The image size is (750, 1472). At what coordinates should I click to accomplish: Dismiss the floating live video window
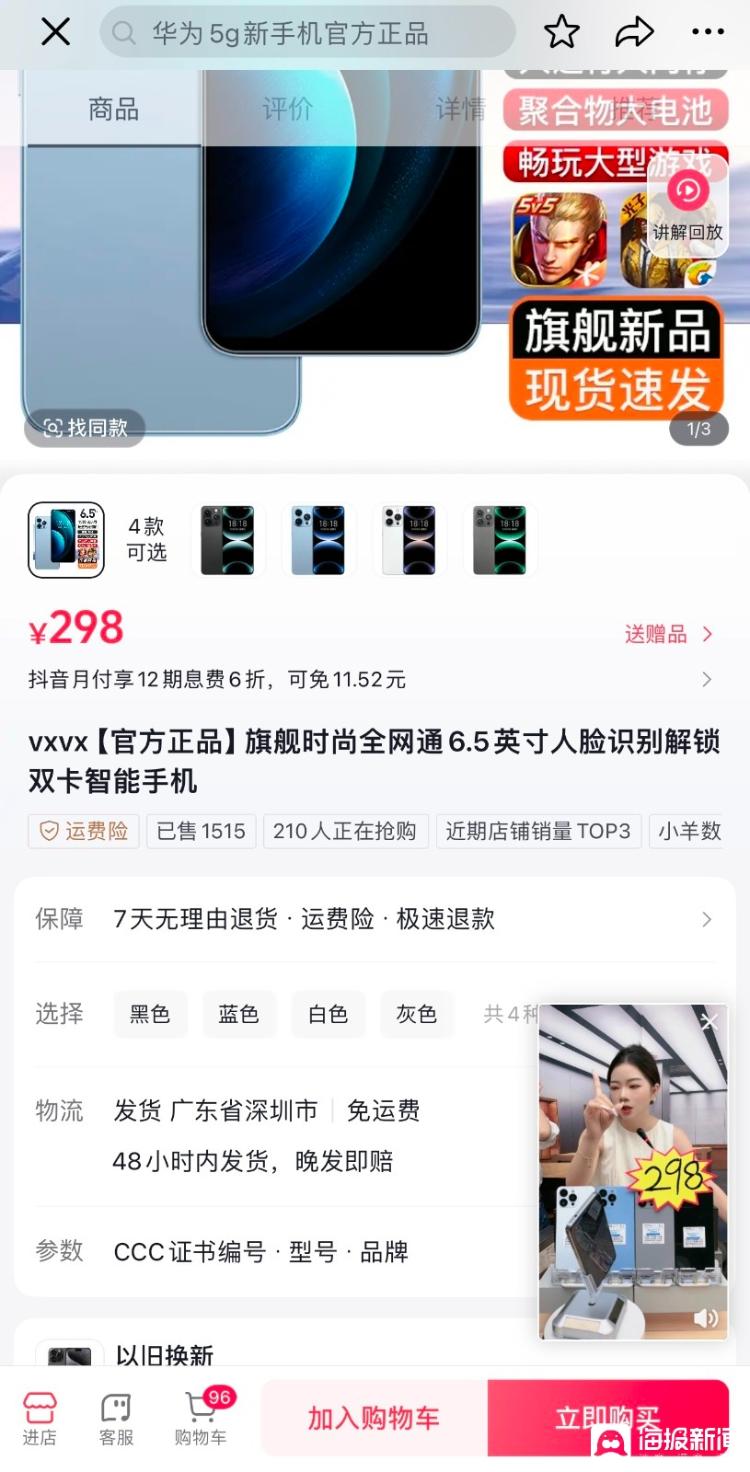(709, 1022)
